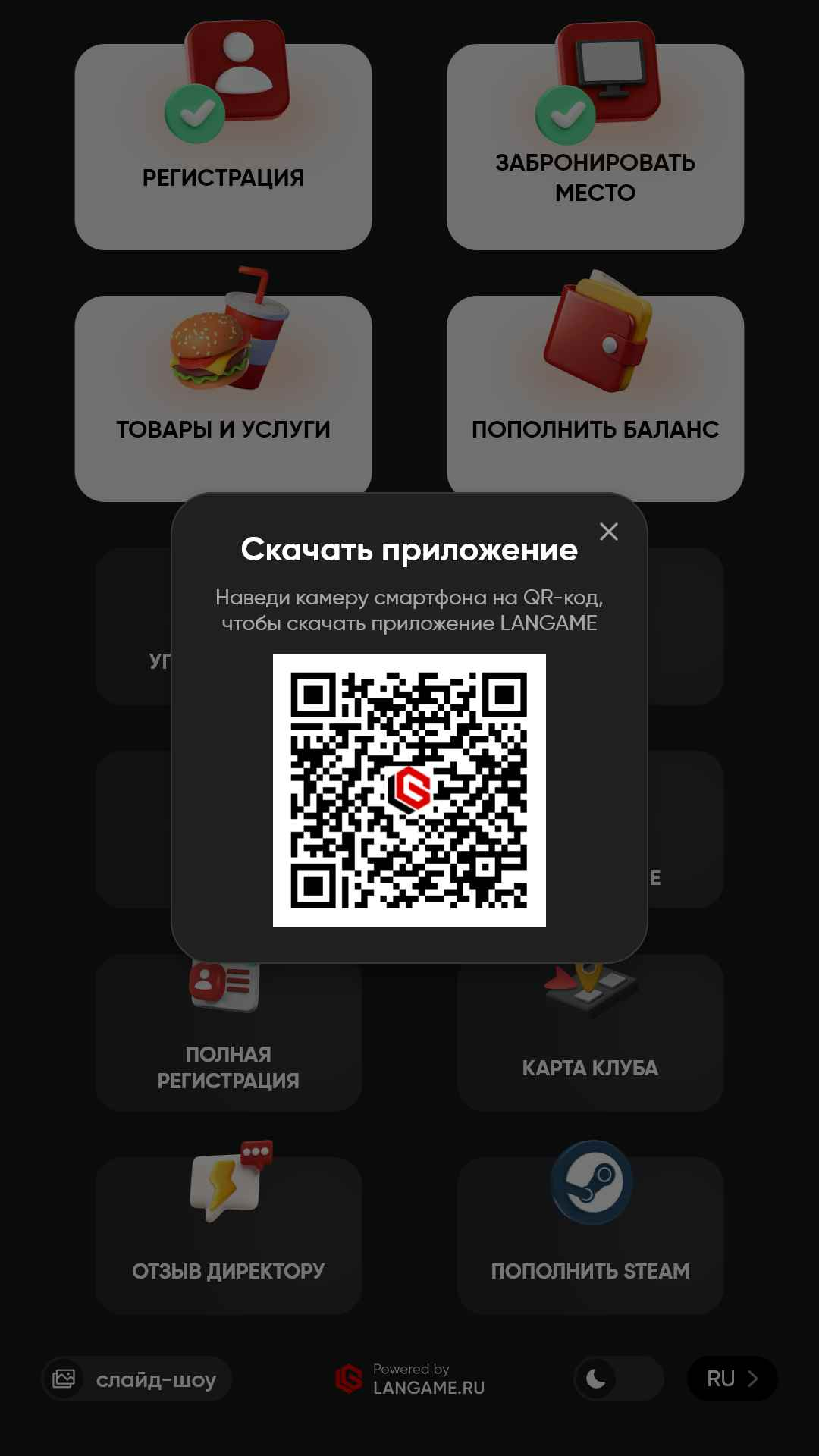Close the Скачать приложение dialog
The height and width of the screenshot is (1456, 819).
click(x=609, y=532)
